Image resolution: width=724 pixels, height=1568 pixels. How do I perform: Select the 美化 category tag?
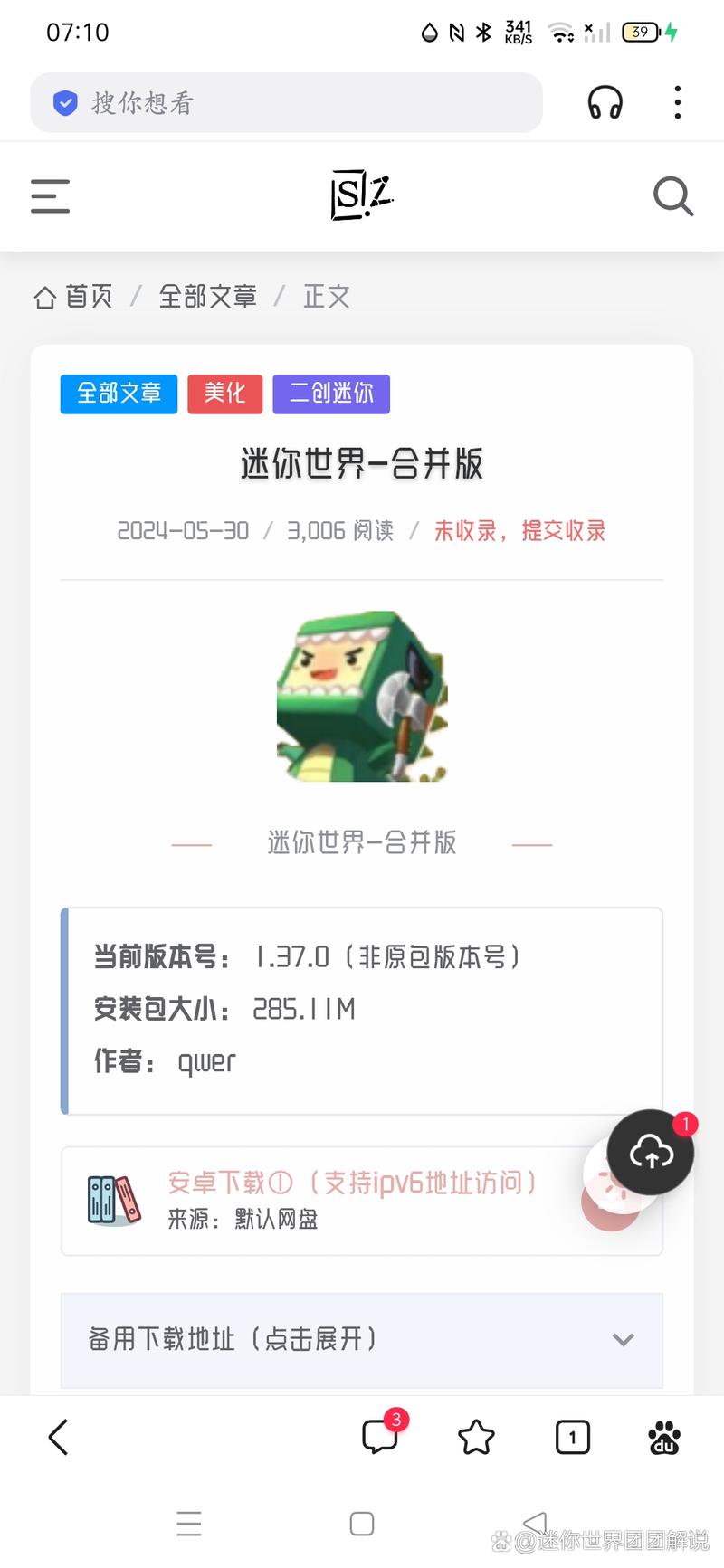(x=224, y=394)
